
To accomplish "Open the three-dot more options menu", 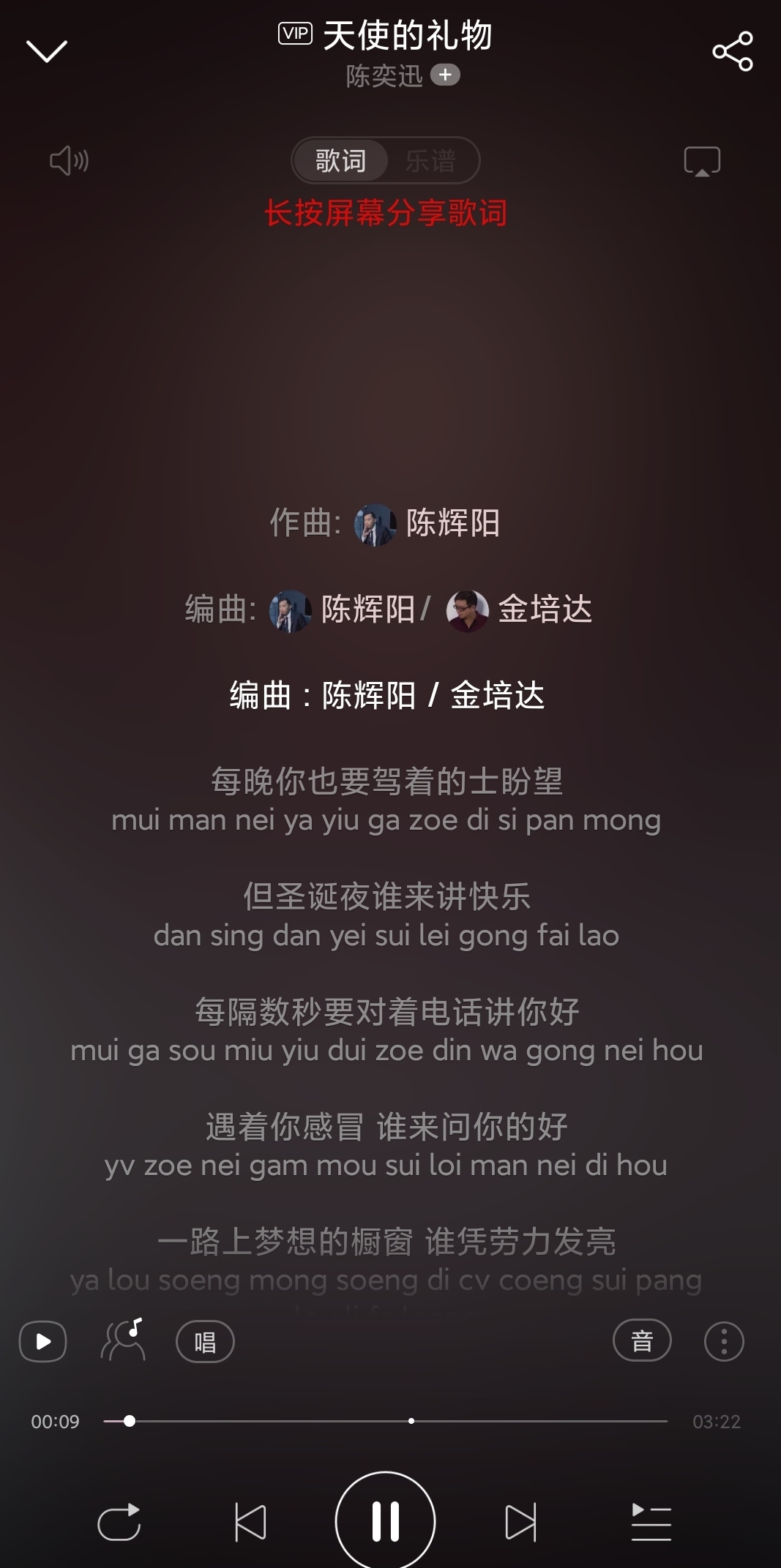I will point(724,1340).
